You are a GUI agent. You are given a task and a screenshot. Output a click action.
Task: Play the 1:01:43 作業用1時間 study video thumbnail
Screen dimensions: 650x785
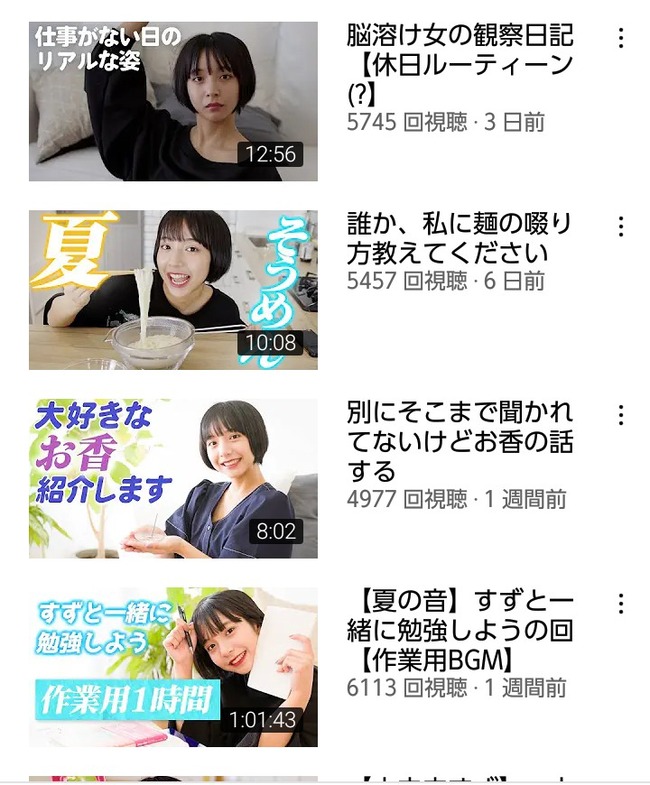click(x=173, y=667)
